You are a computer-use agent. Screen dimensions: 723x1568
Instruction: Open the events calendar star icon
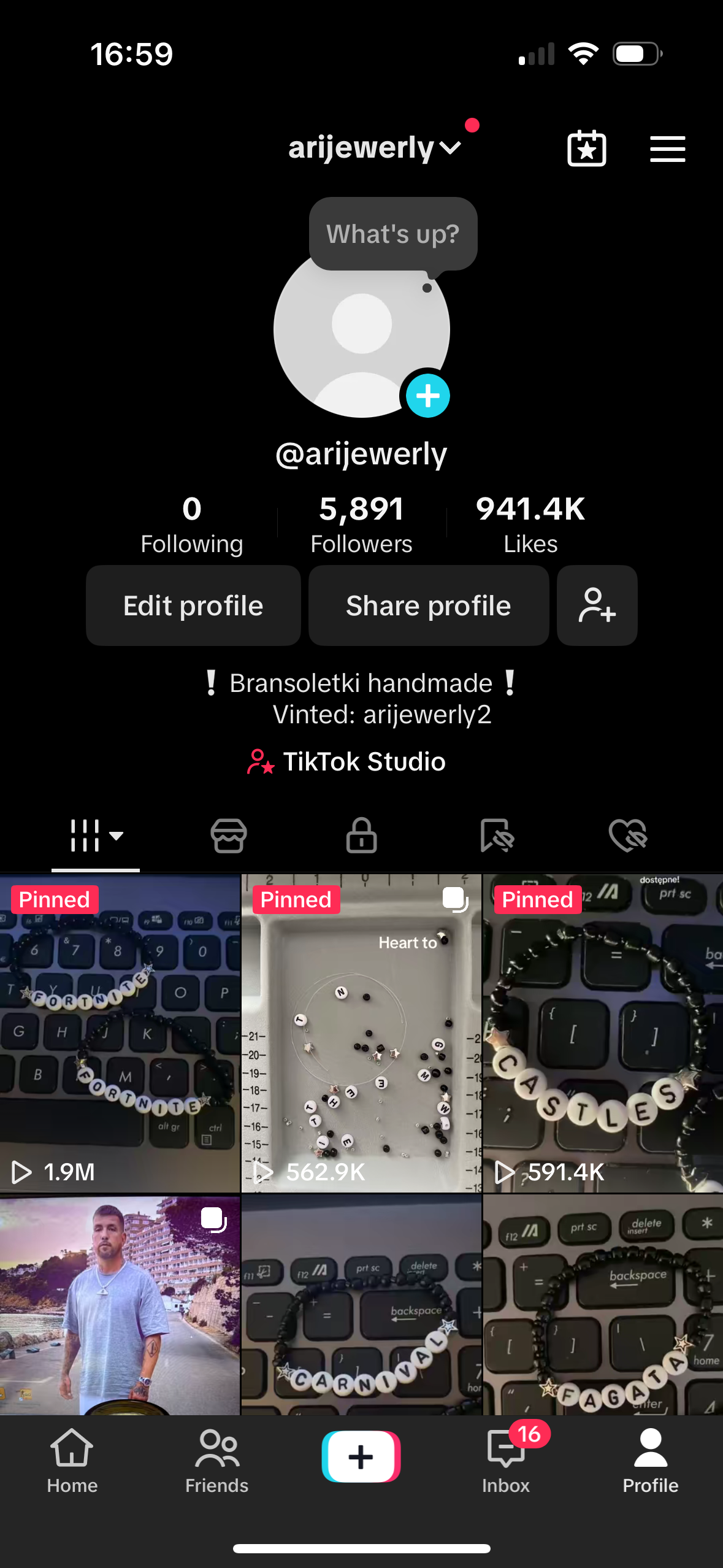[586, 148]
